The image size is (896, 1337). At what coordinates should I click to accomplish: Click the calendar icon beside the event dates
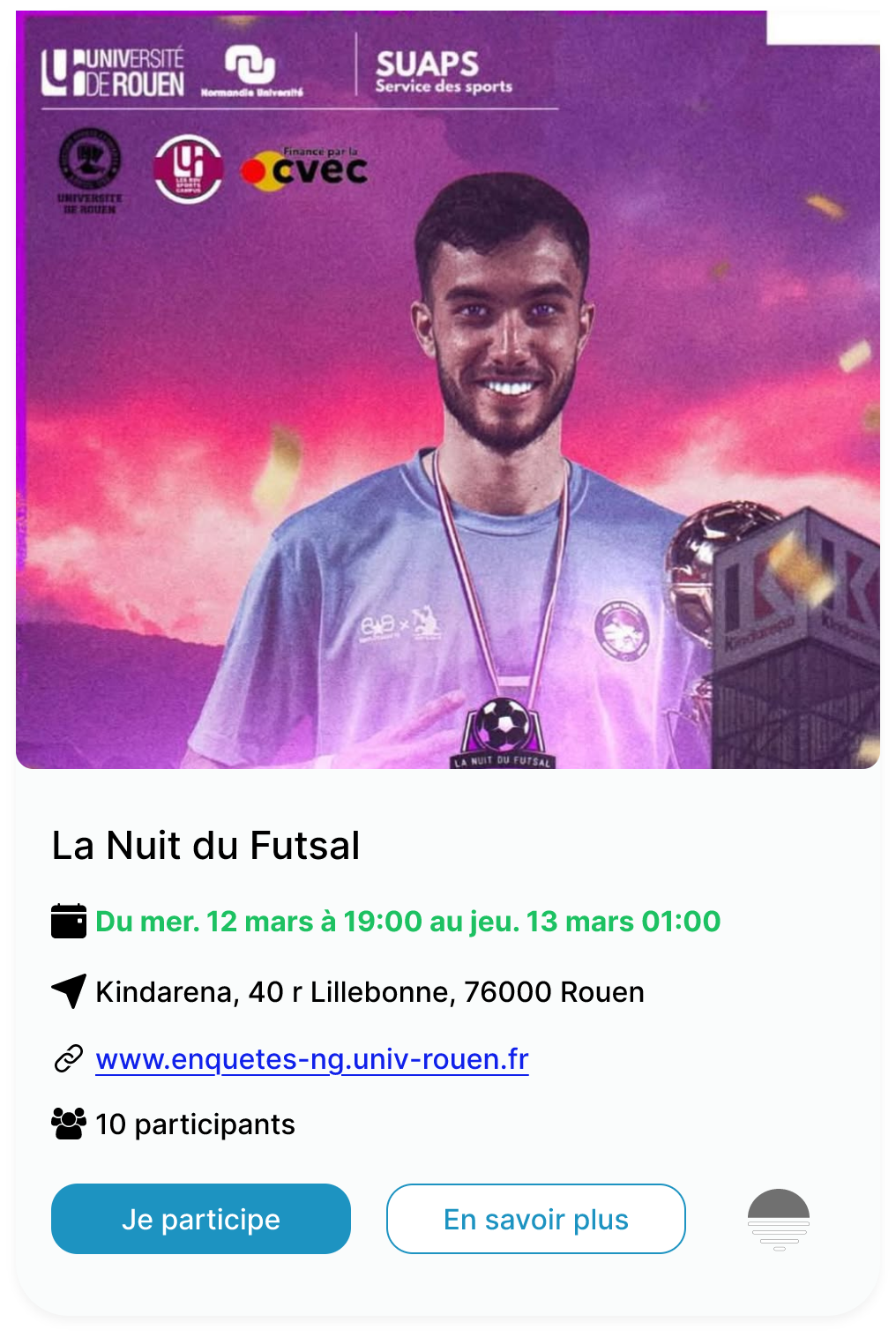(x=68, y=921)
